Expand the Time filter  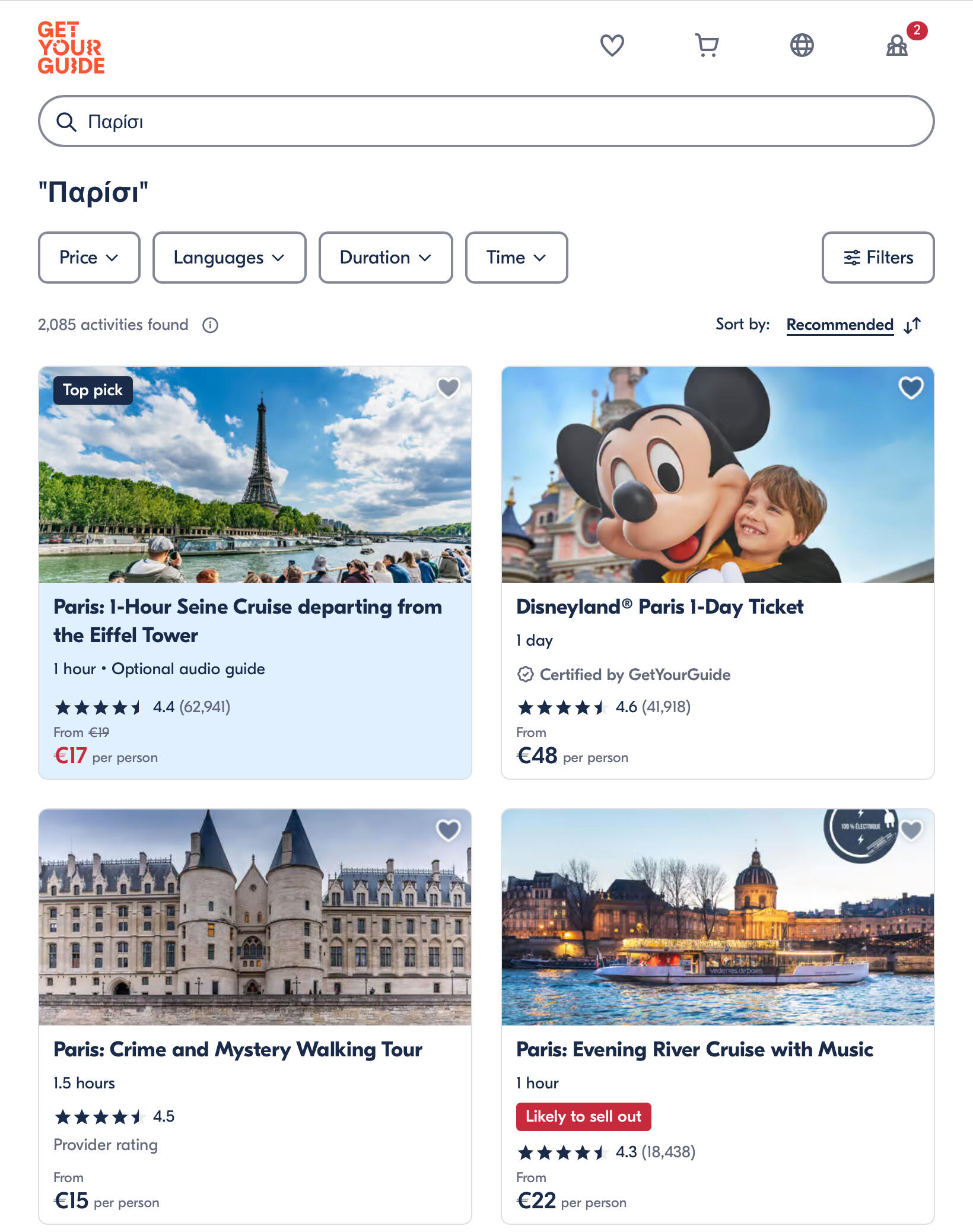516,258
